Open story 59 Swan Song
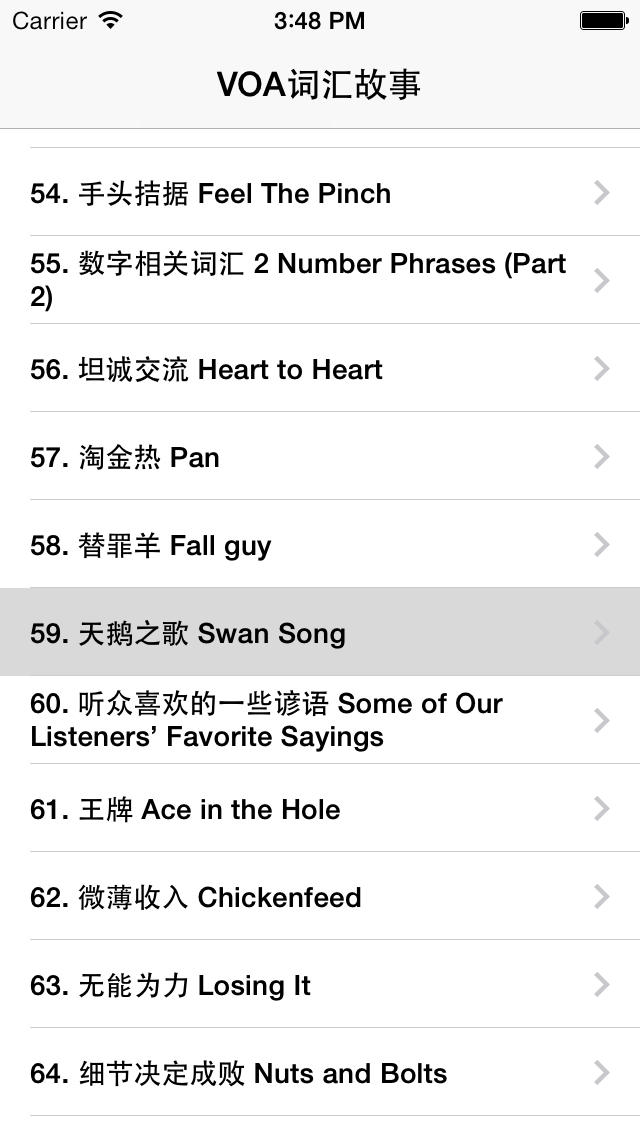The image size is (640, 1136). (320, 632)
